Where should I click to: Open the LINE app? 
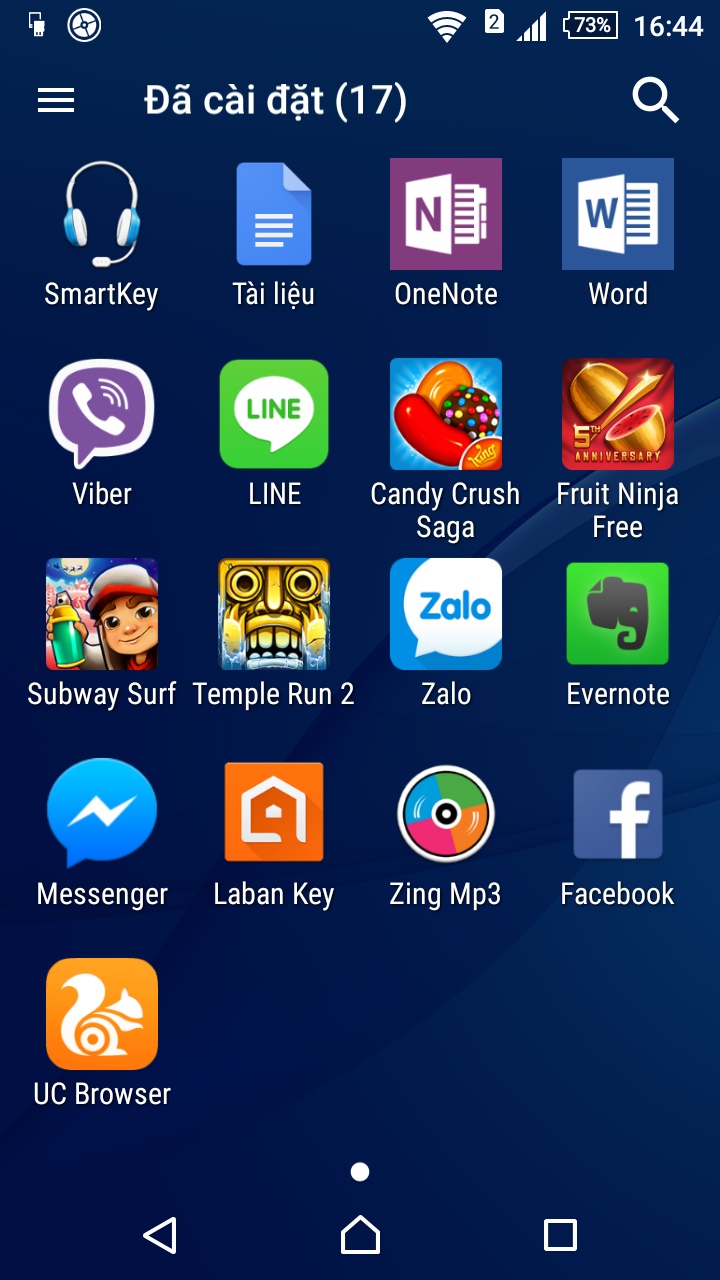coord(274,413)
